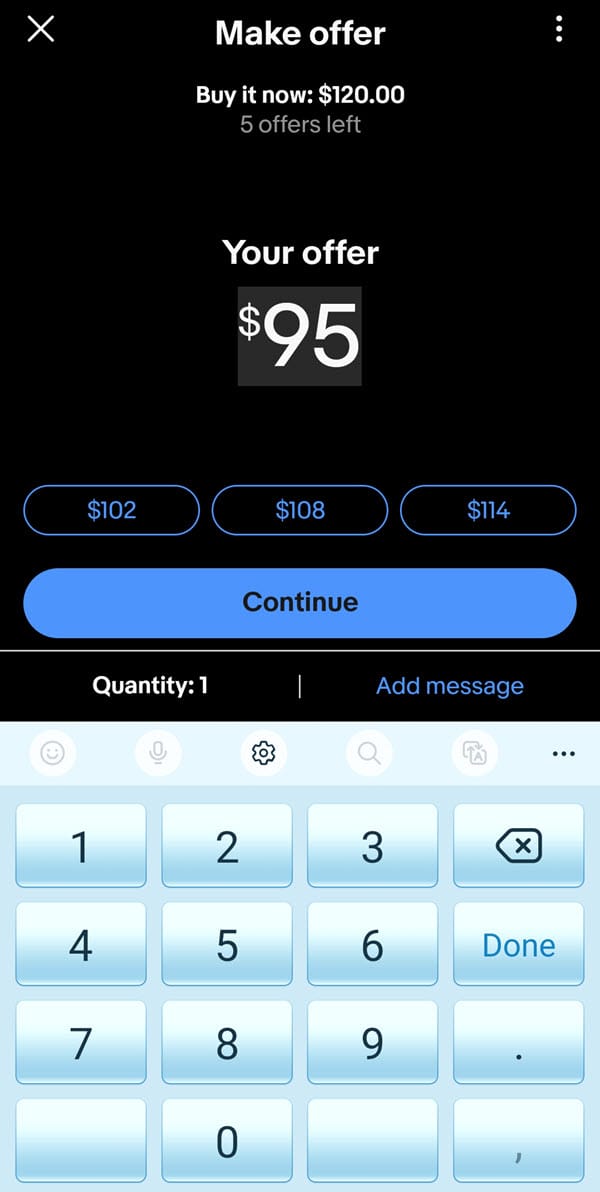The image size is (600, 1192).
Task: Tap Continue to submit the offer
Action: tap(300, 602)
